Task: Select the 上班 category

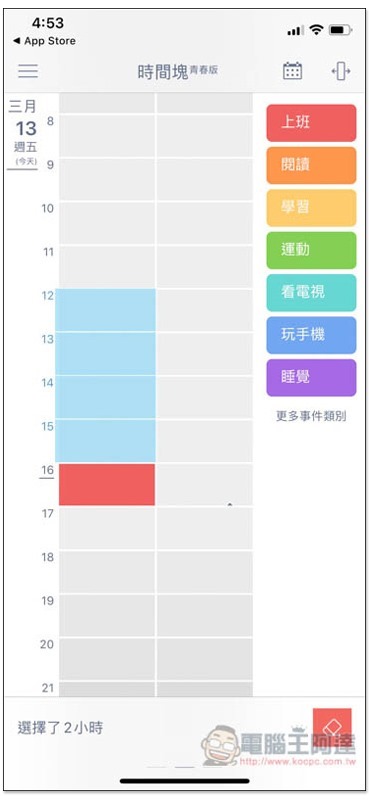Action: click(311, 123)
